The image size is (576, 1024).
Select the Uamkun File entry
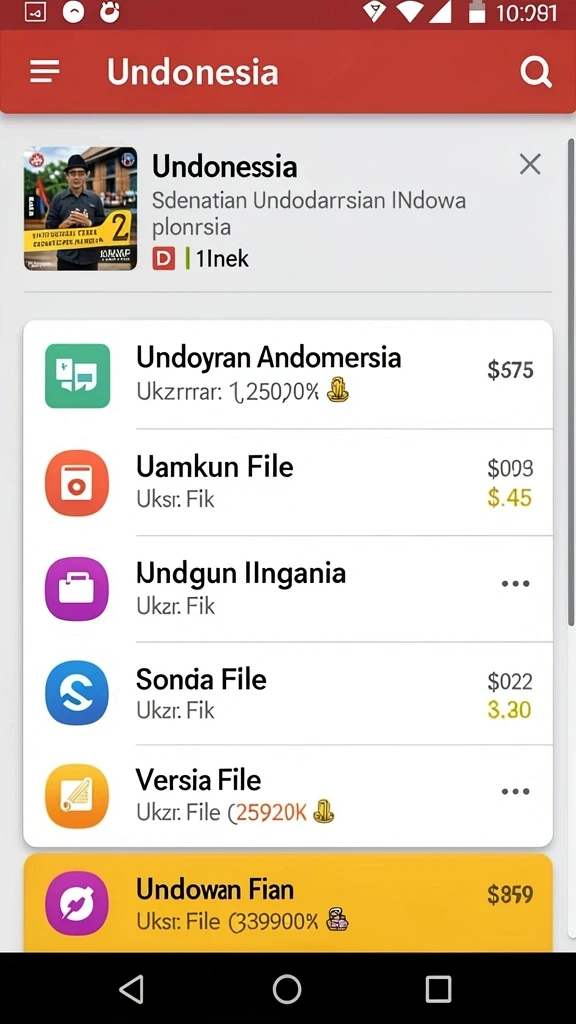click(x=288, y=483)
